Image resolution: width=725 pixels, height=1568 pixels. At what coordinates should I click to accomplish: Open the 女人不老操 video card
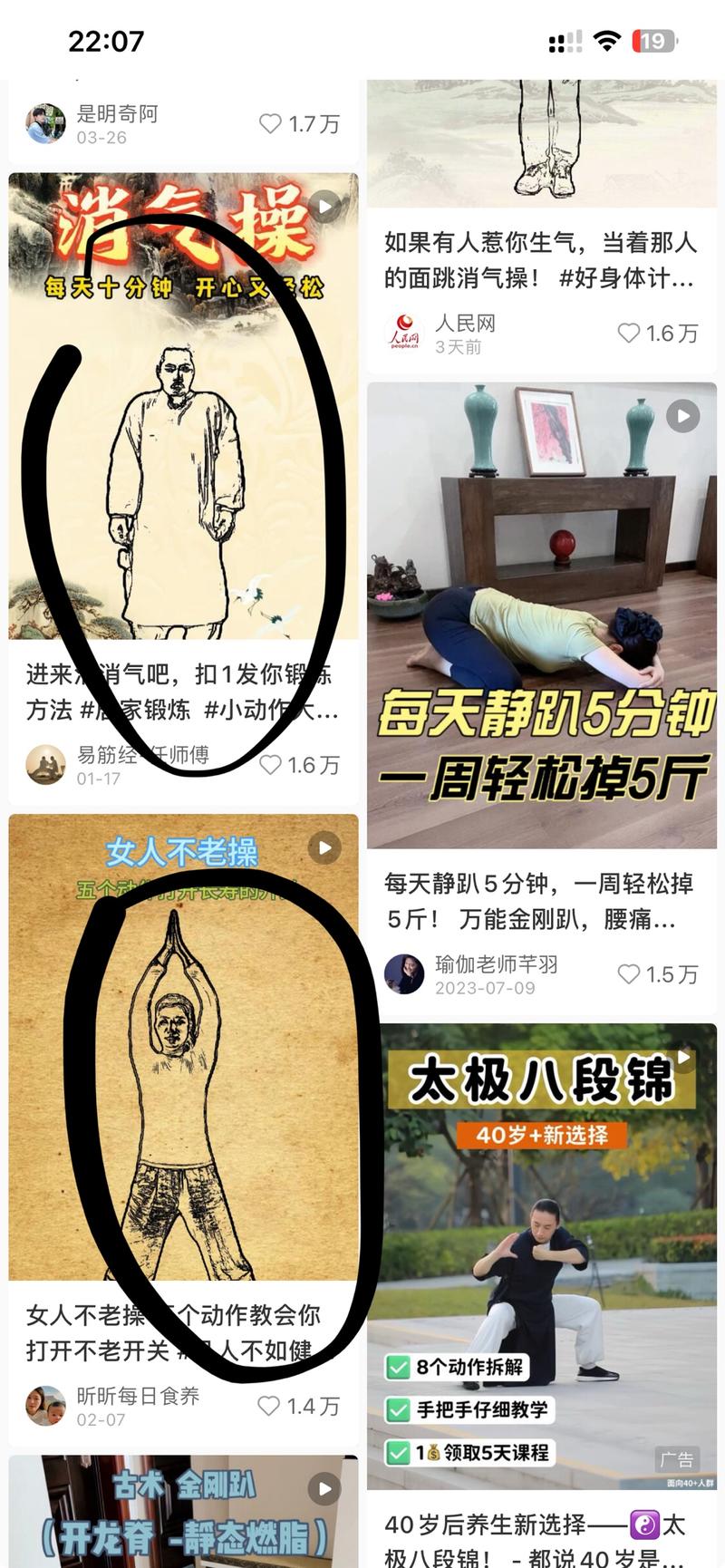point(183,1047)
